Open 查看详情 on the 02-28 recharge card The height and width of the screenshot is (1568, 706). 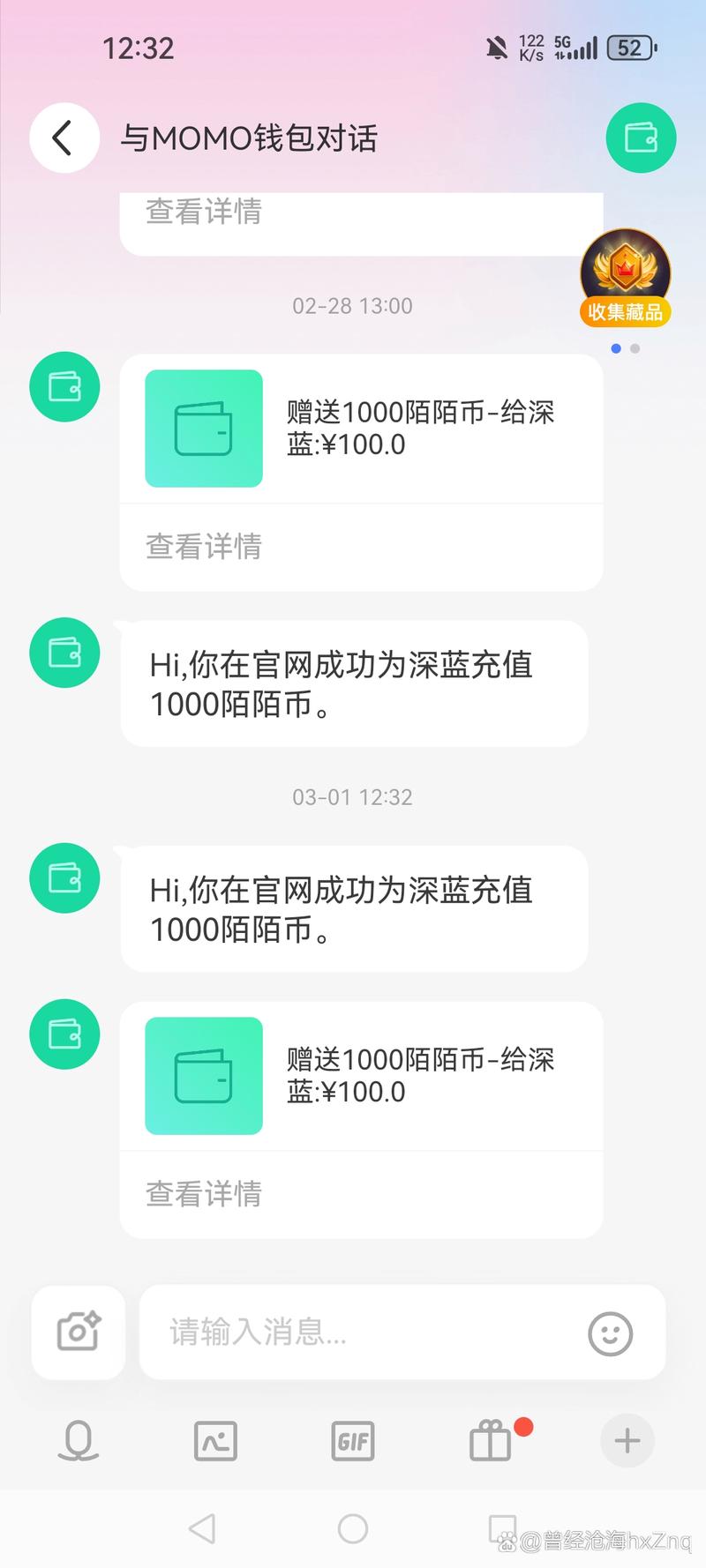pyautogui.click(x=203, y=547)
